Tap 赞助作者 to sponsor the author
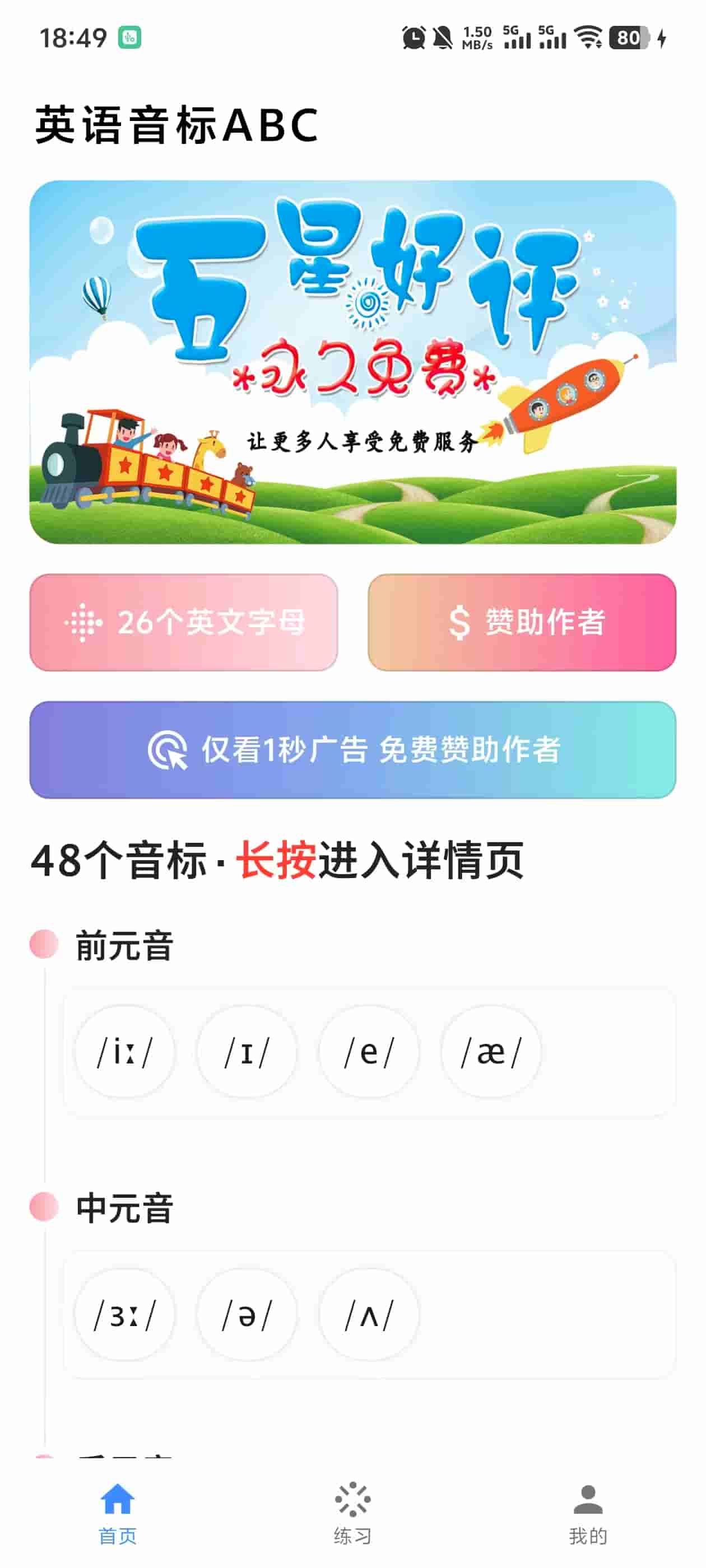Screen dimensions: 706x1568 click(x=522, y=622)
